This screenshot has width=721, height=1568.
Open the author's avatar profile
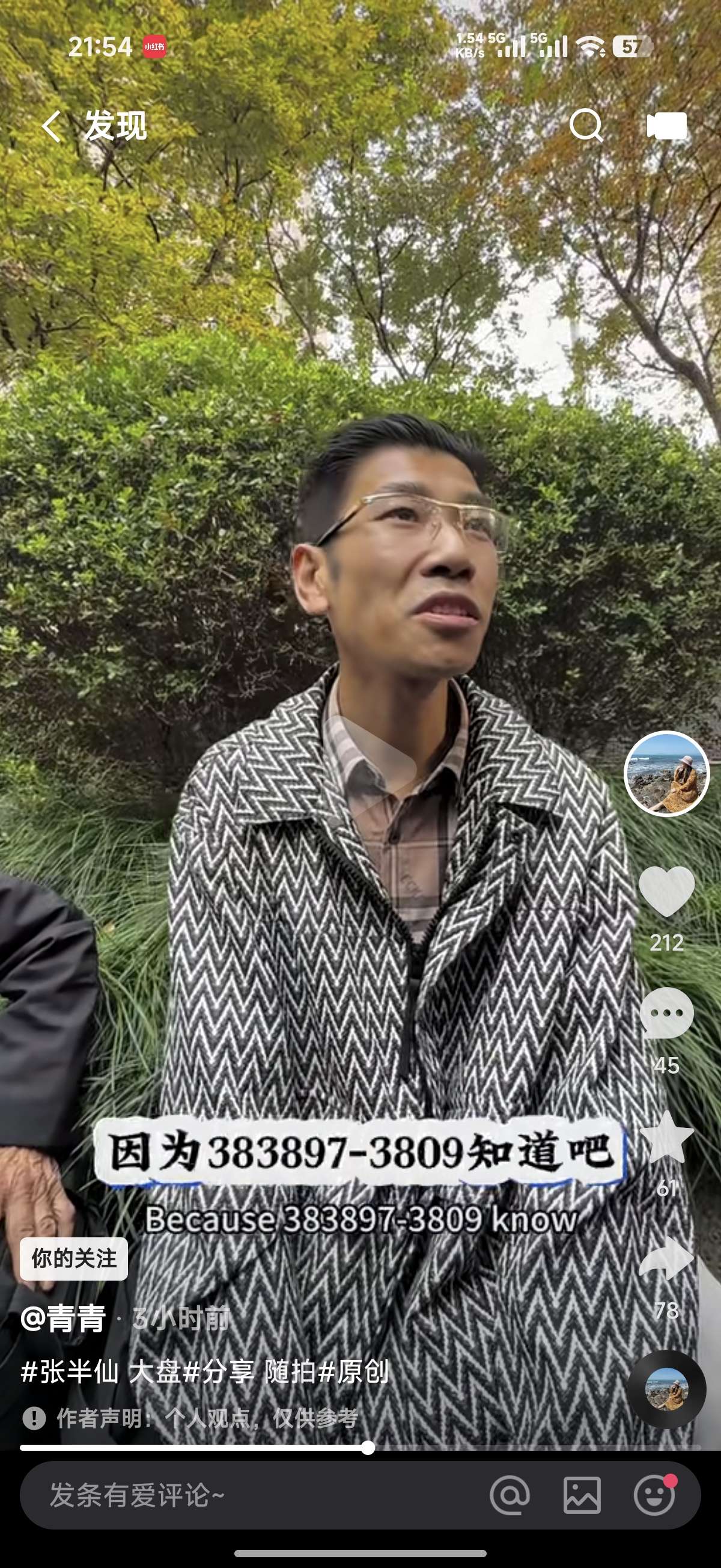tap(666, 774)
